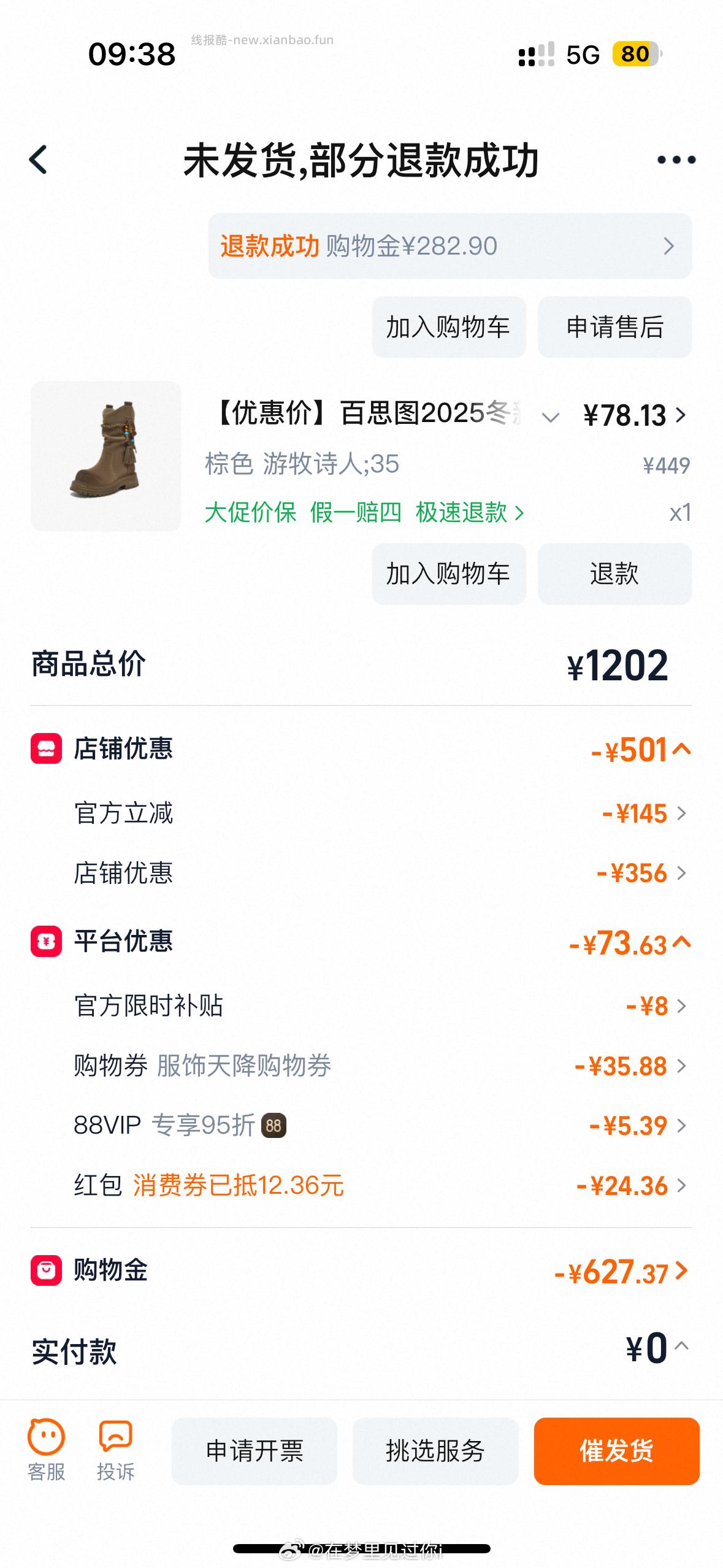Tap 申请售后 to request after-sales
The width and height of the screenshot is (723, 1568).
click(x=615, y=327)
